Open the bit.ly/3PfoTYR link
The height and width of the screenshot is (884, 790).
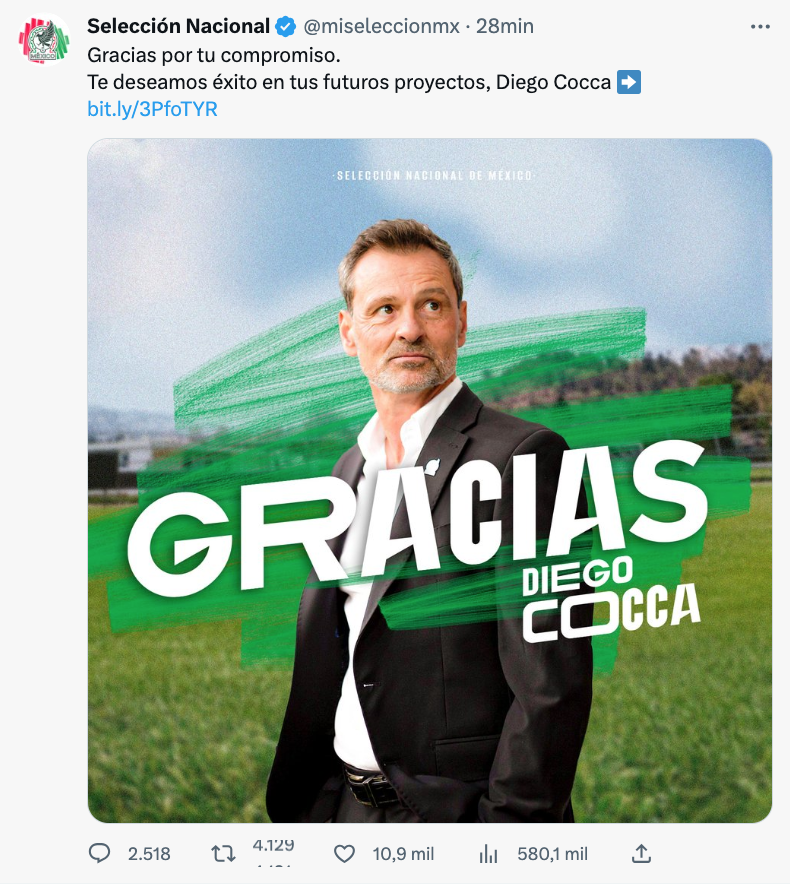click(152, 109)
